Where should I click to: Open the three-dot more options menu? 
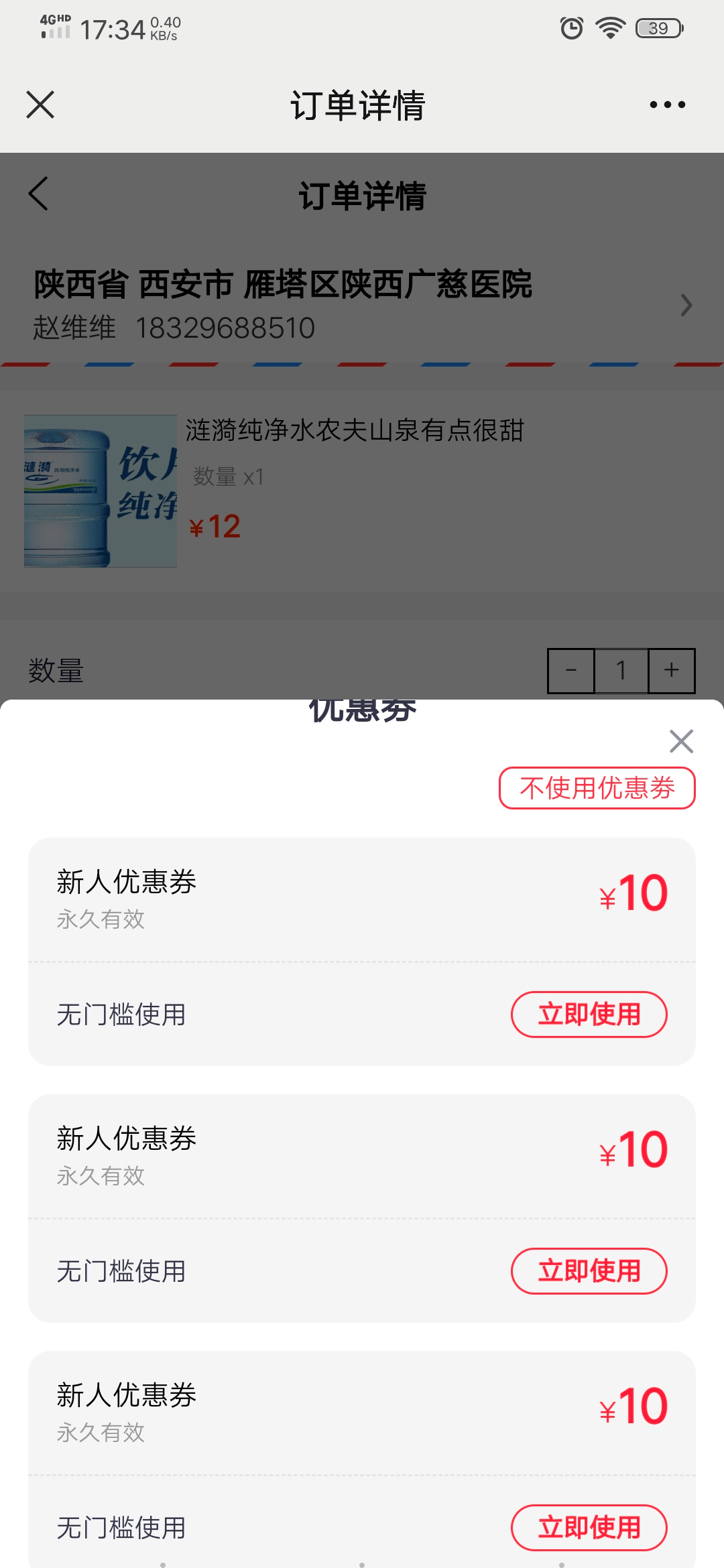click(667, 105)
